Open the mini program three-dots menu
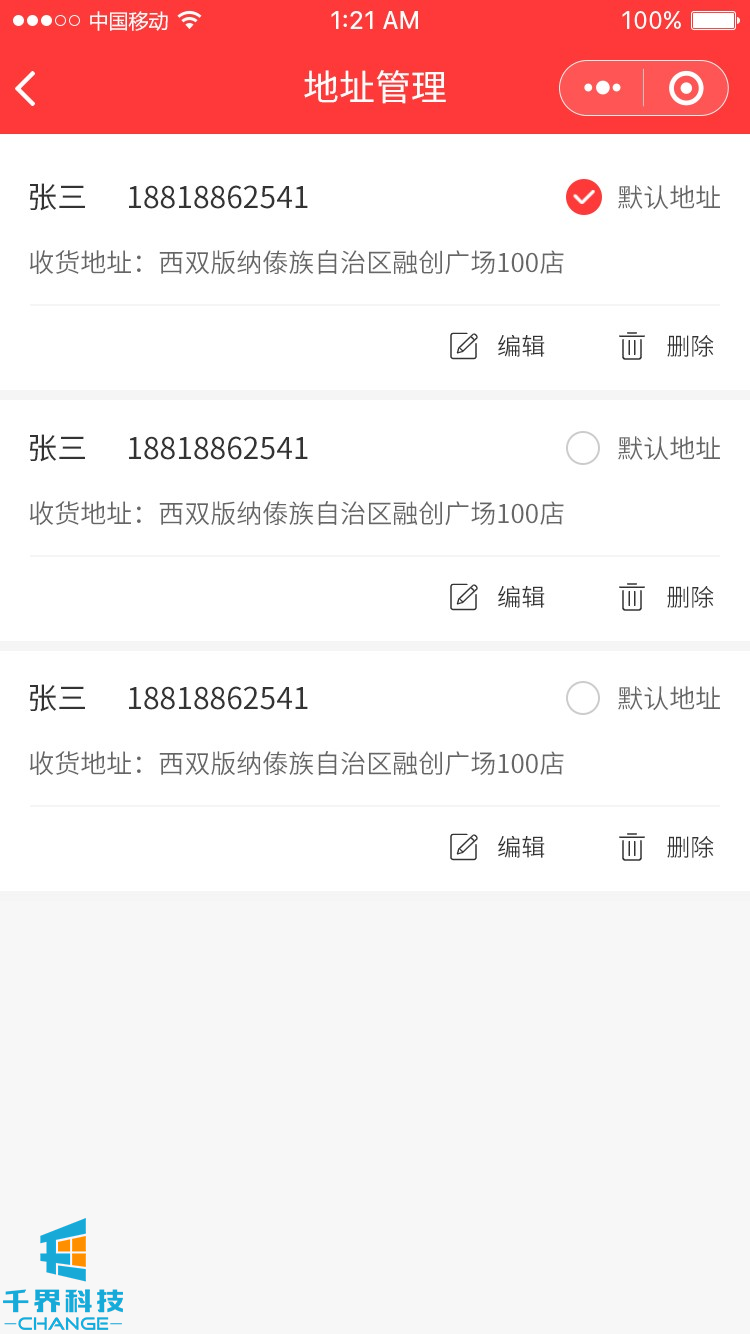The height and width of the screenshot is (1334, 750). click(602, 88)
